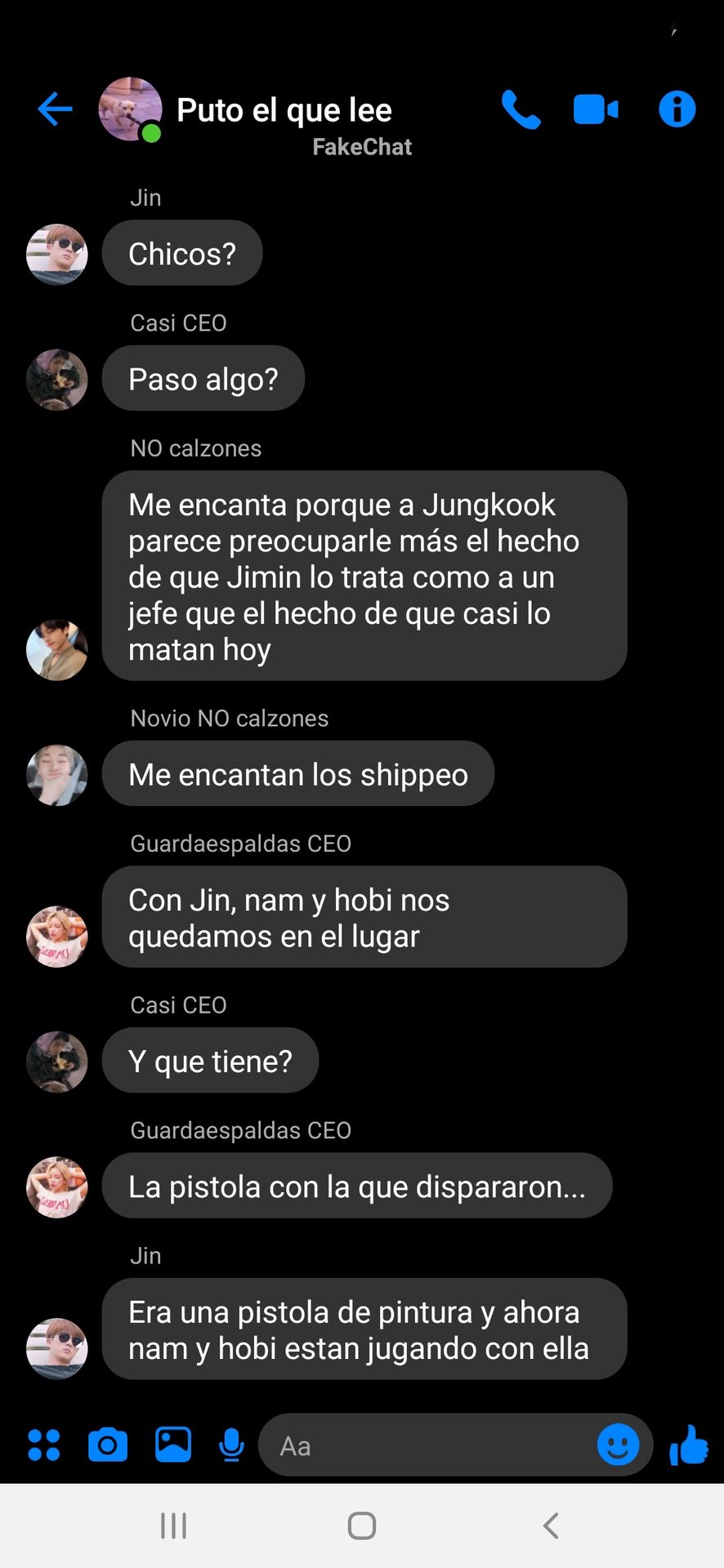Open the photo gallery picker
724x1568 pixels.
click(173, 1445)
